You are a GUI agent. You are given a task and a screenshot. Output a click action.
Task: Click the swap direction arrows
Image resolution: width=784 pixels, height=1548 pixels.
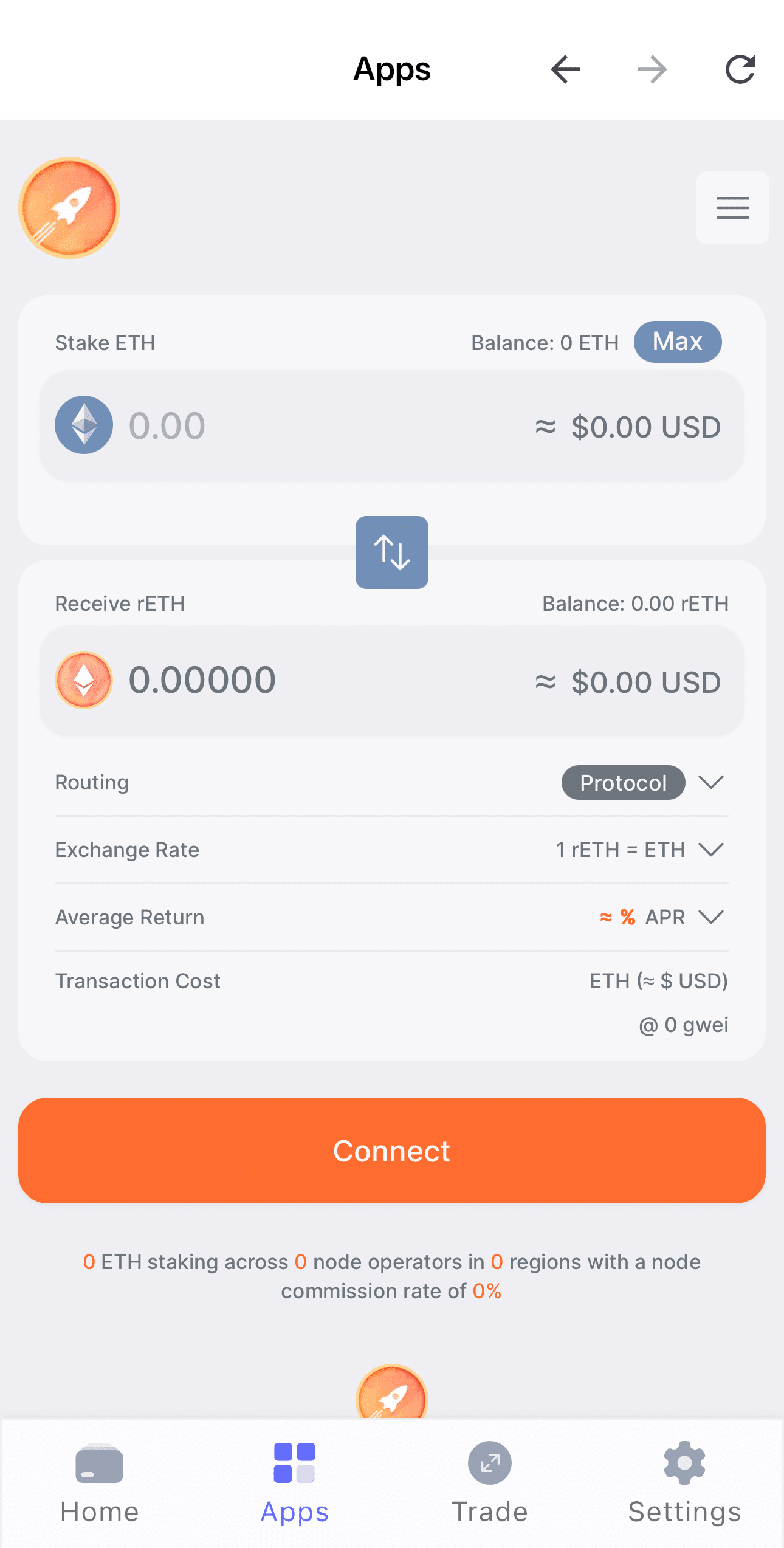pos(391,552)
